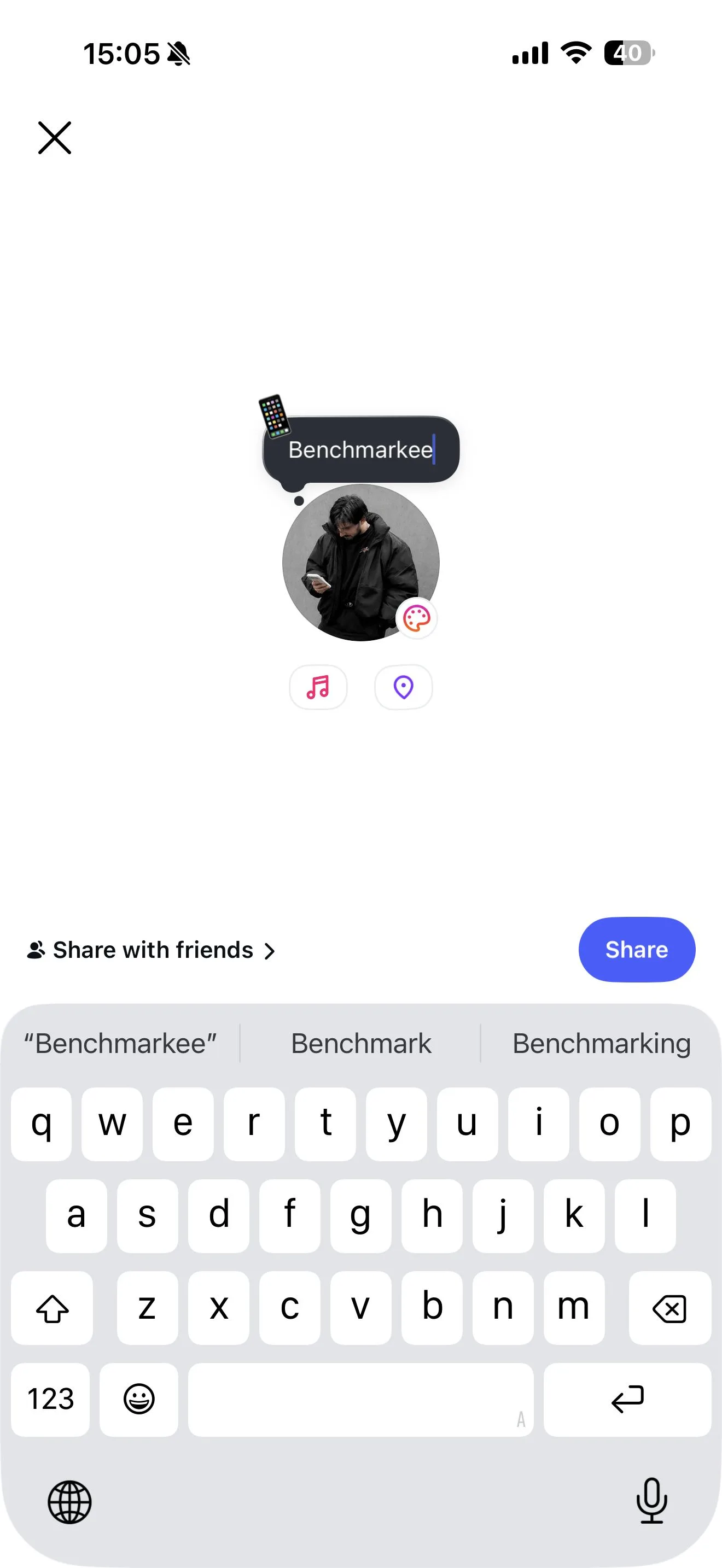Keep the quoted "Benchmarkee" suggestion
Viewport: 722px width, 1568px height.
coord(120,1043)
